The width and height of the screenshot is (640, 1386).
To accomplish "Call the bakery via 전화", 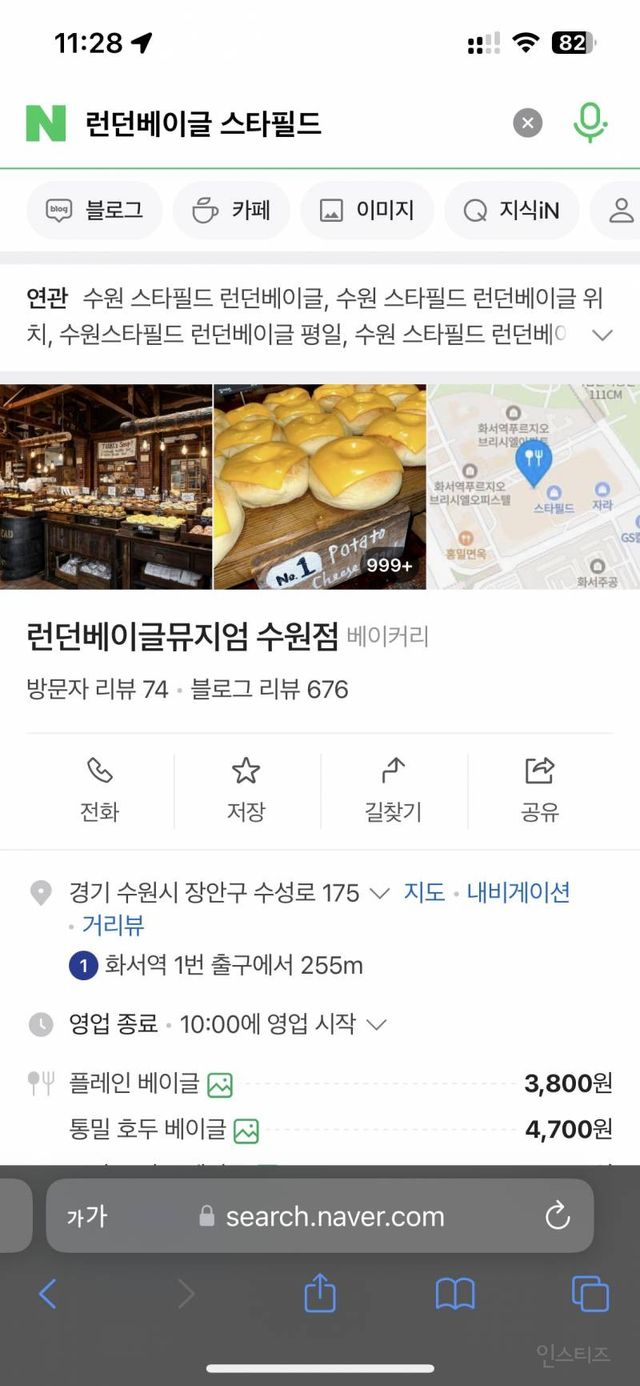I will [99, 790].
